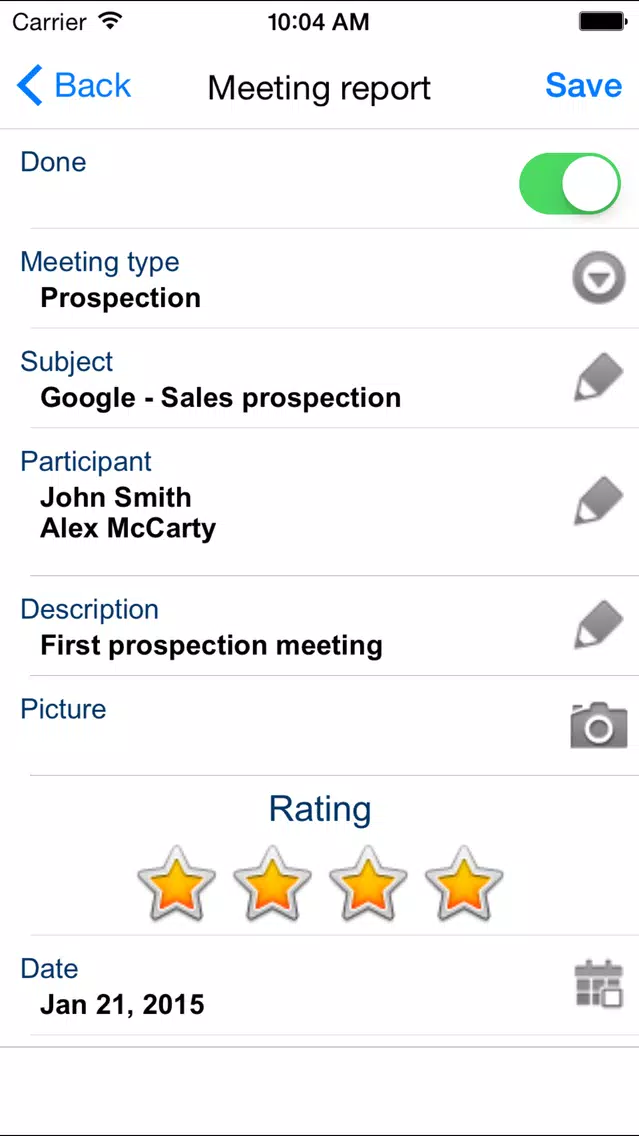Edit the Description text
This screenshot has height=1136, width=639.
pos(598,625)
